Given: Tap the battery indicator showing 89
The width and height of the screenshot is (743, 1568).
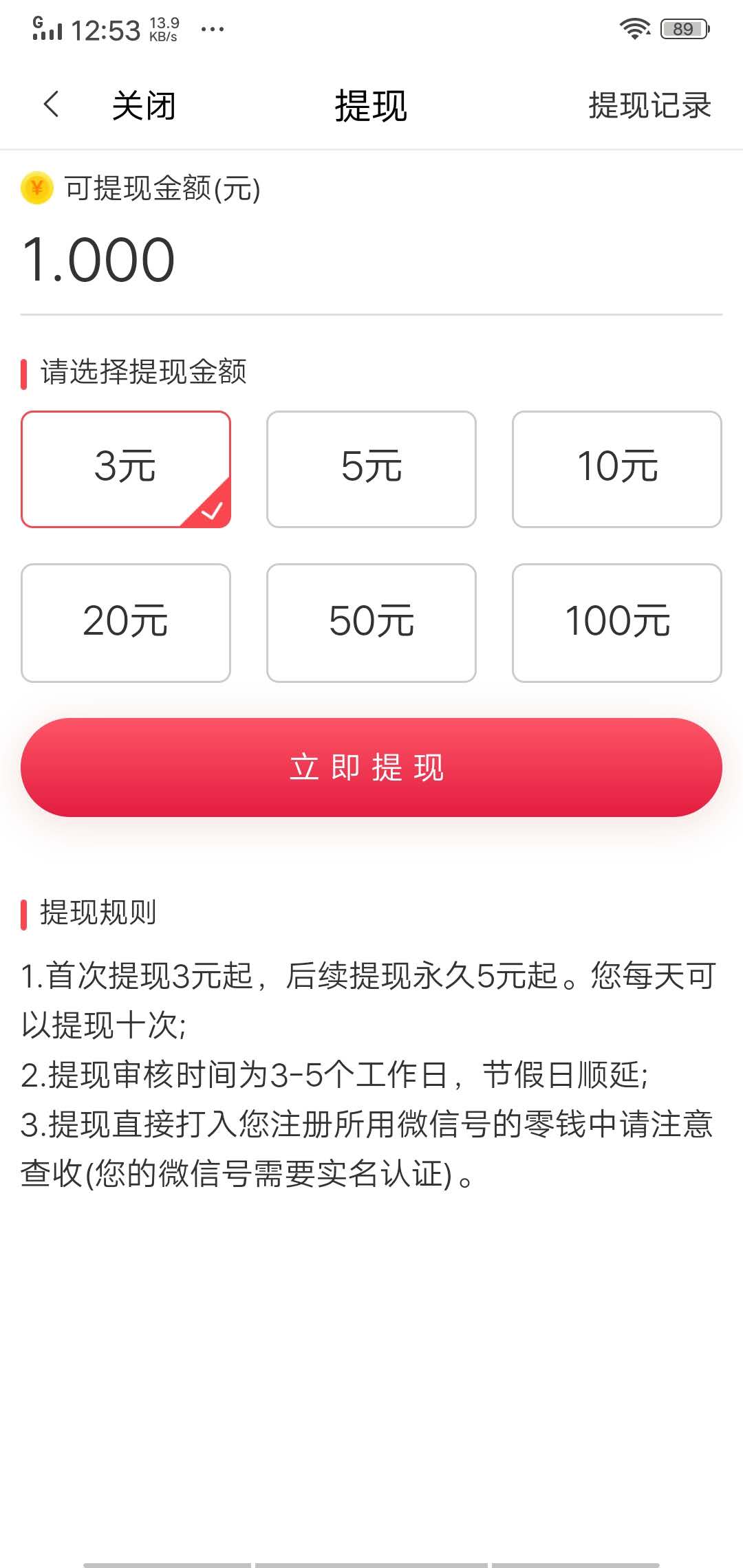Looking at the screenshot, I should [682, 29].
